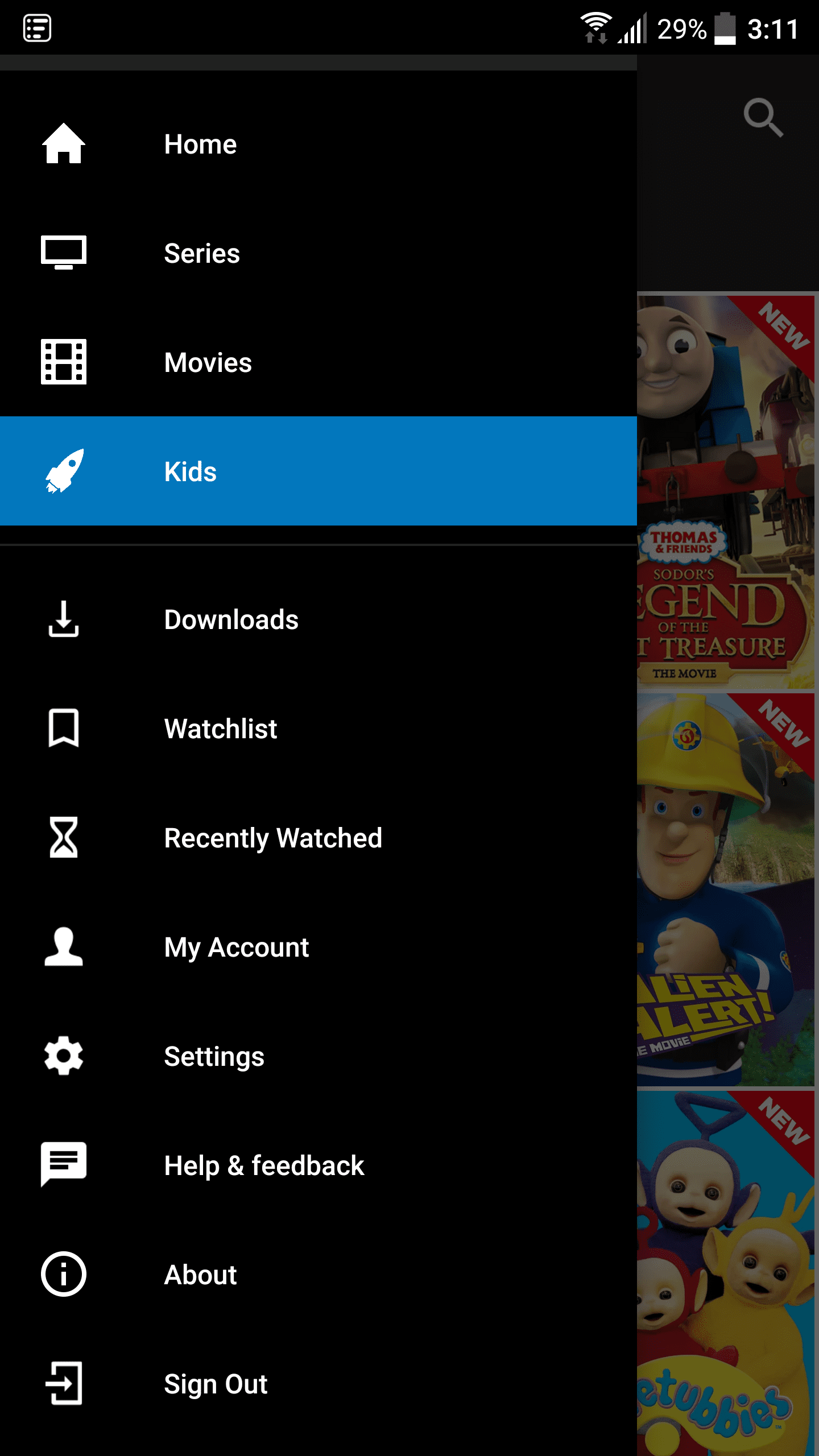Go to Home in the drawer
The width and height of the screenshot is (819, 1456).
(x=318, y=144)
